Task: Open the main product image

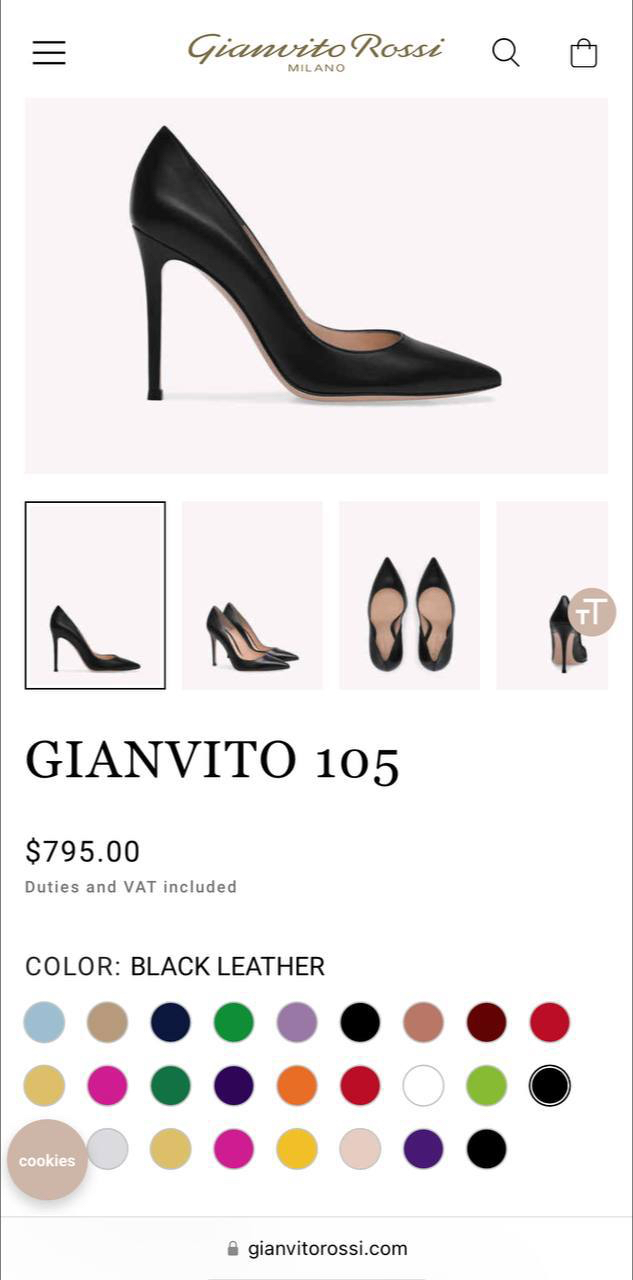Action: pyautogui.click(x=316, y=285)
